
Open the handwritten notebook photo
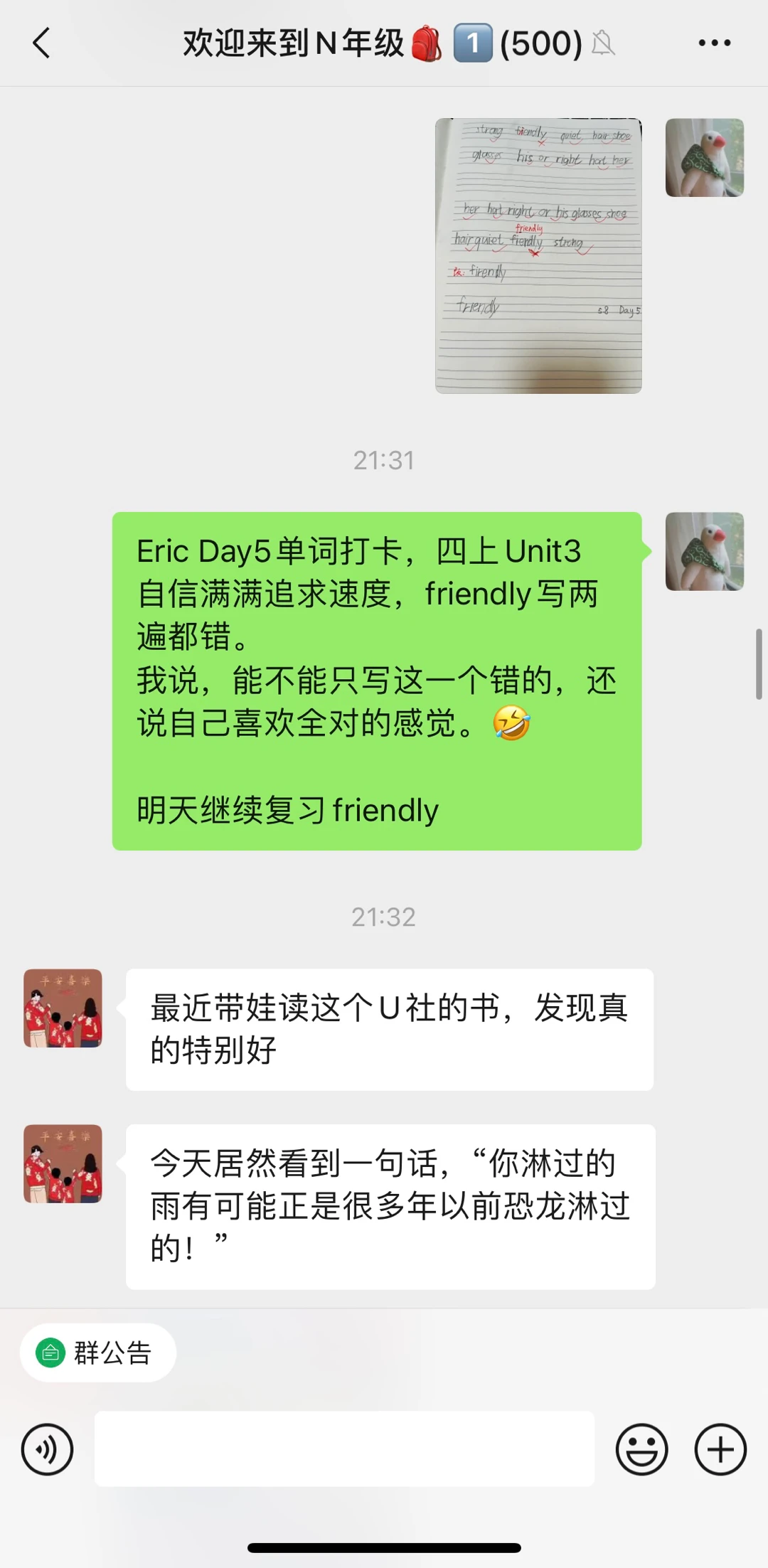pyautogui.click(x=538, y=256)
